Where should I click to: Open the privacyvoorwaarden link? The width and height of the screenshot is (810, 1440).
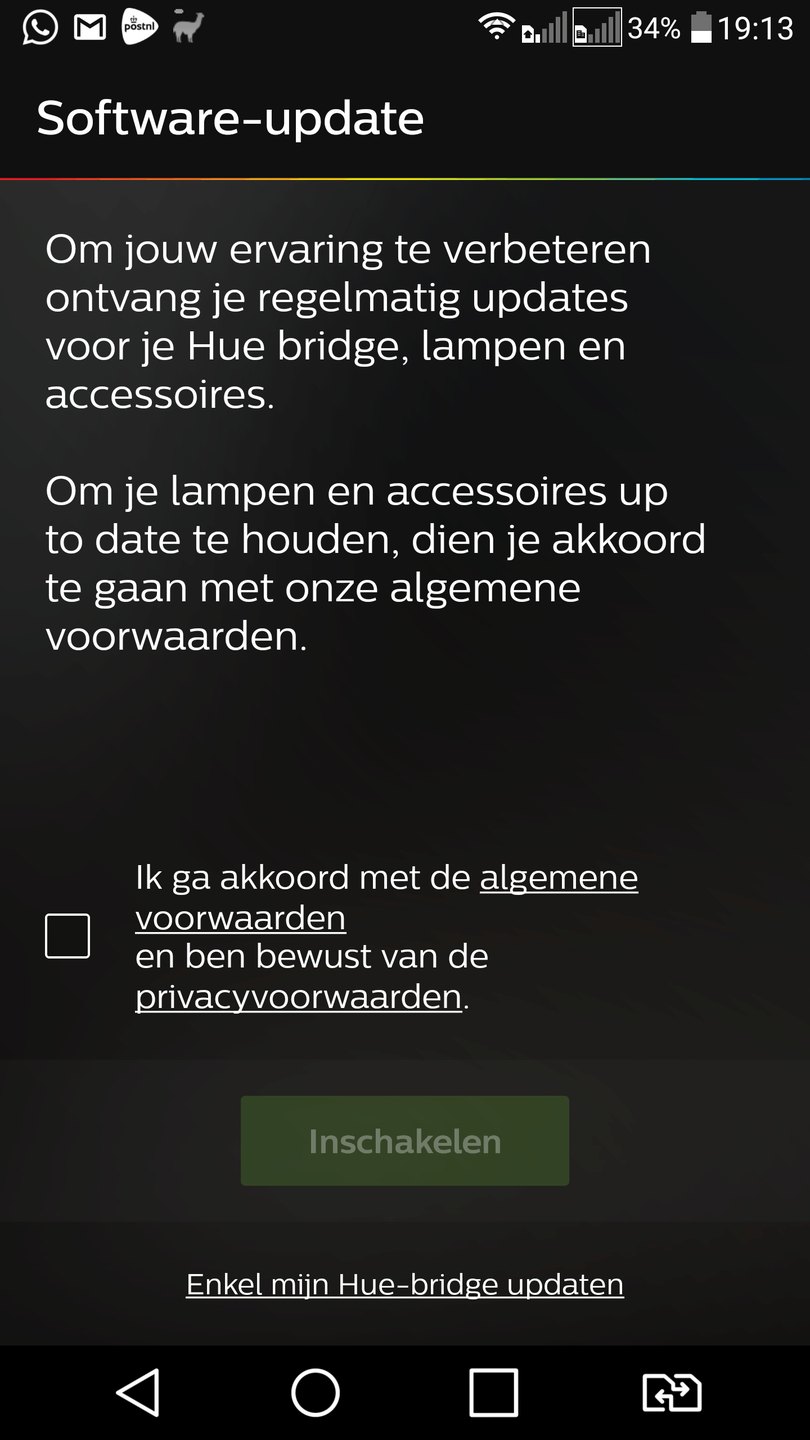298,997
